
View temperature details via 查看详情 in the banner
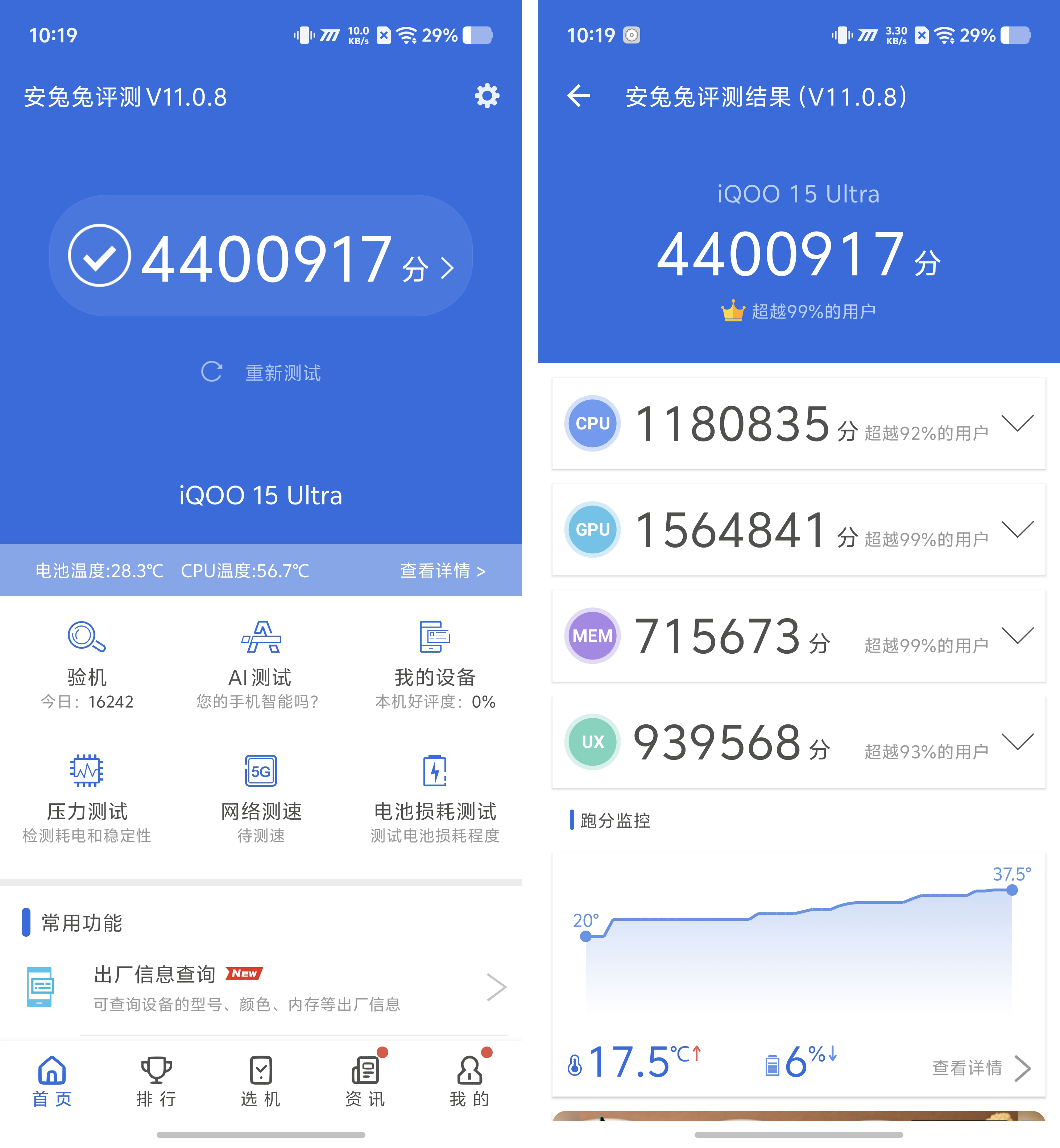442,571
